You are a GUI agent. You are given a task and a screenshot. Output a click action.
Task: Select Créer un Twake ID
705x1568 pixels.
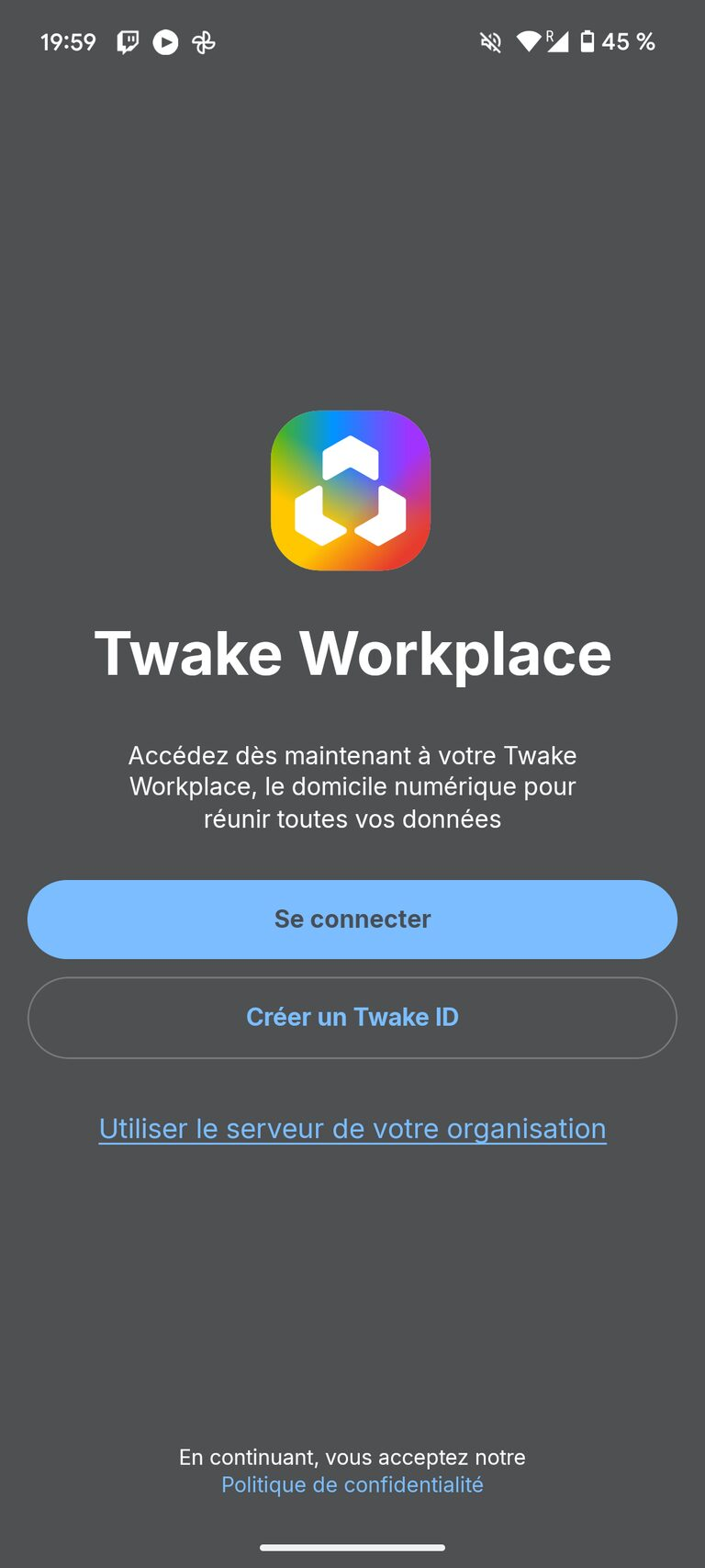(352, 1018)
